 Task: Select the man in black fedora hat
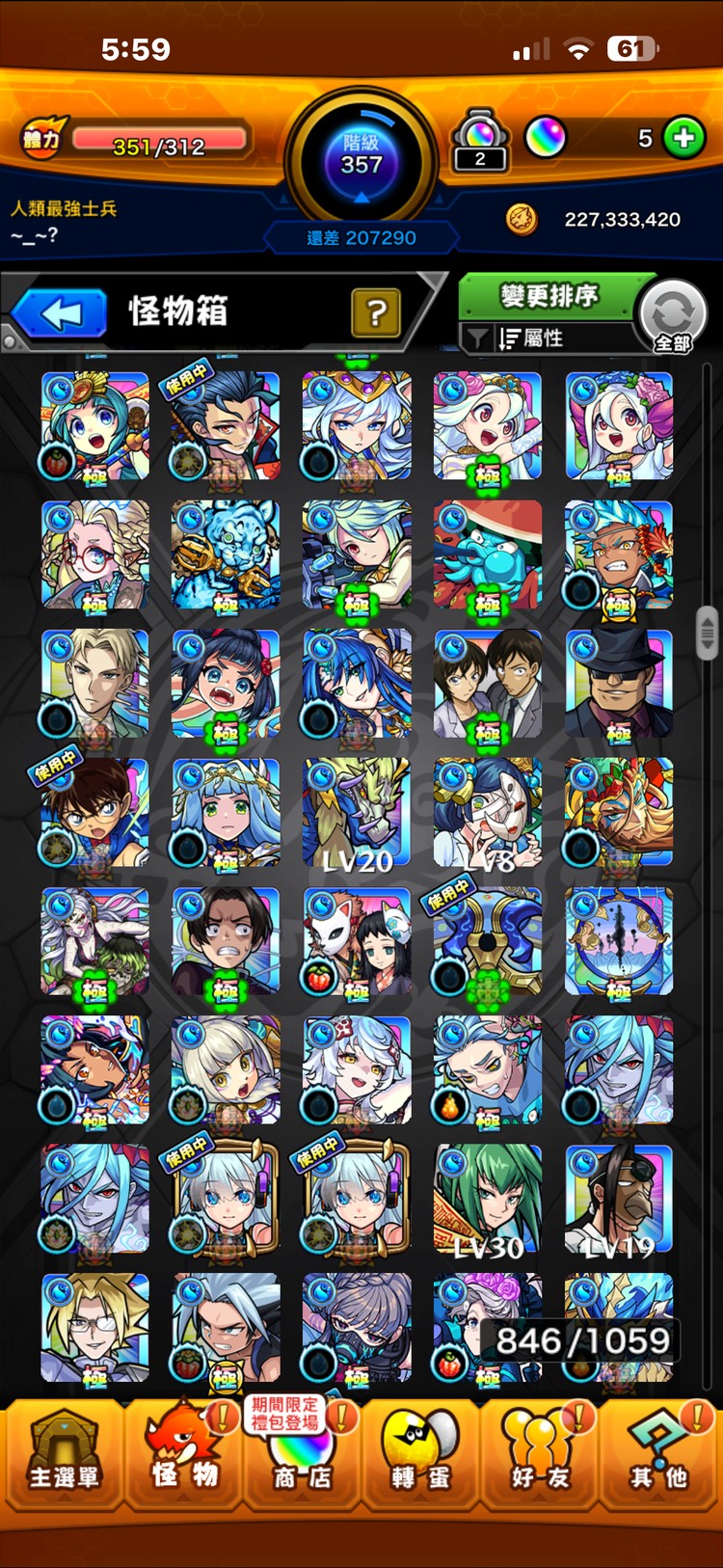[x=619, y=684]
